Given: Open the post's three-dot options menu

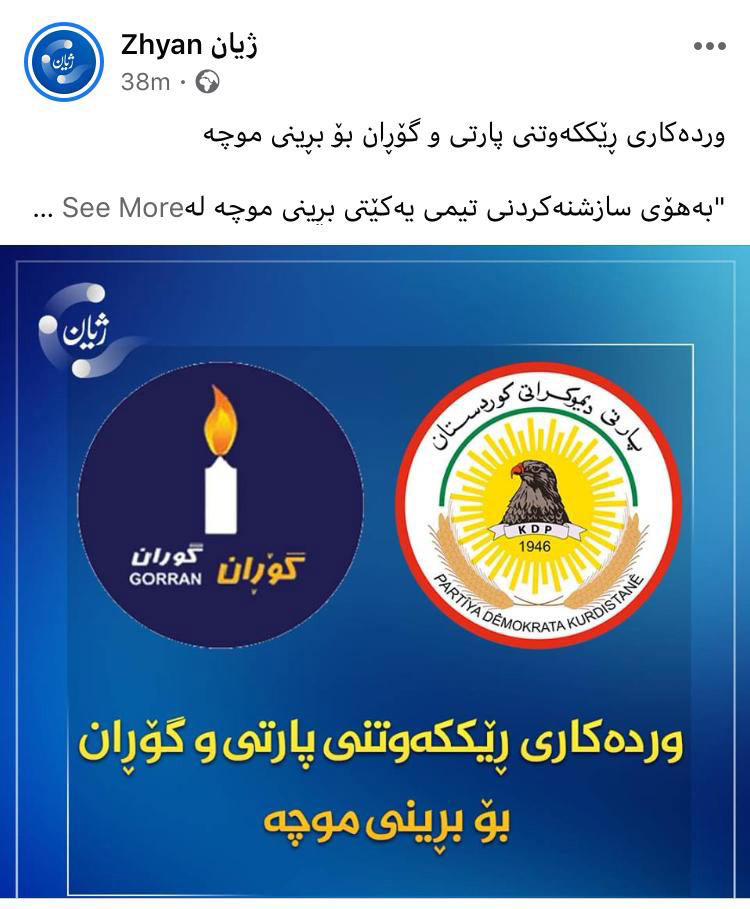Looking at the screenshot, I should (x=709, y=46).
